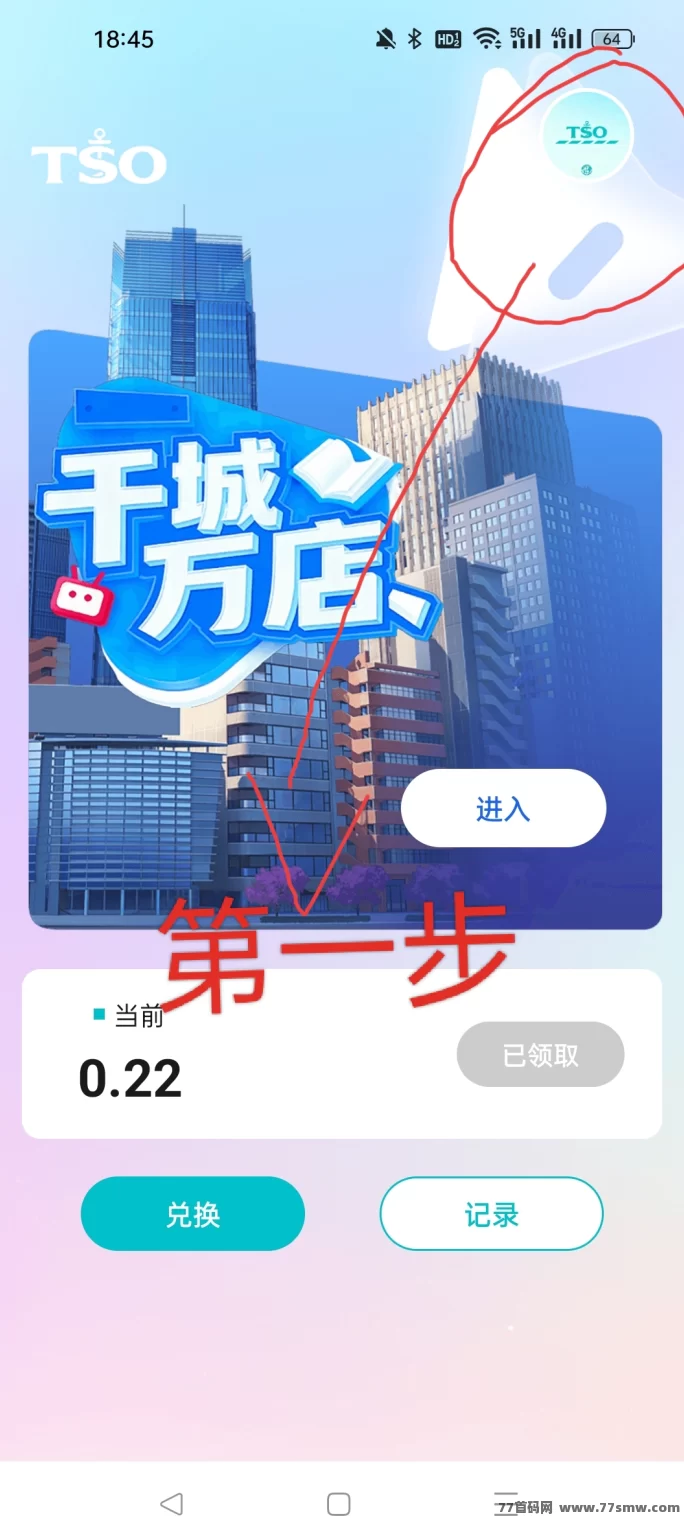The width and height of the screenshot is (684, 1522).
Task: Open the TSO profile avatar
Action: pyautogui.click(x=587, y=136)
